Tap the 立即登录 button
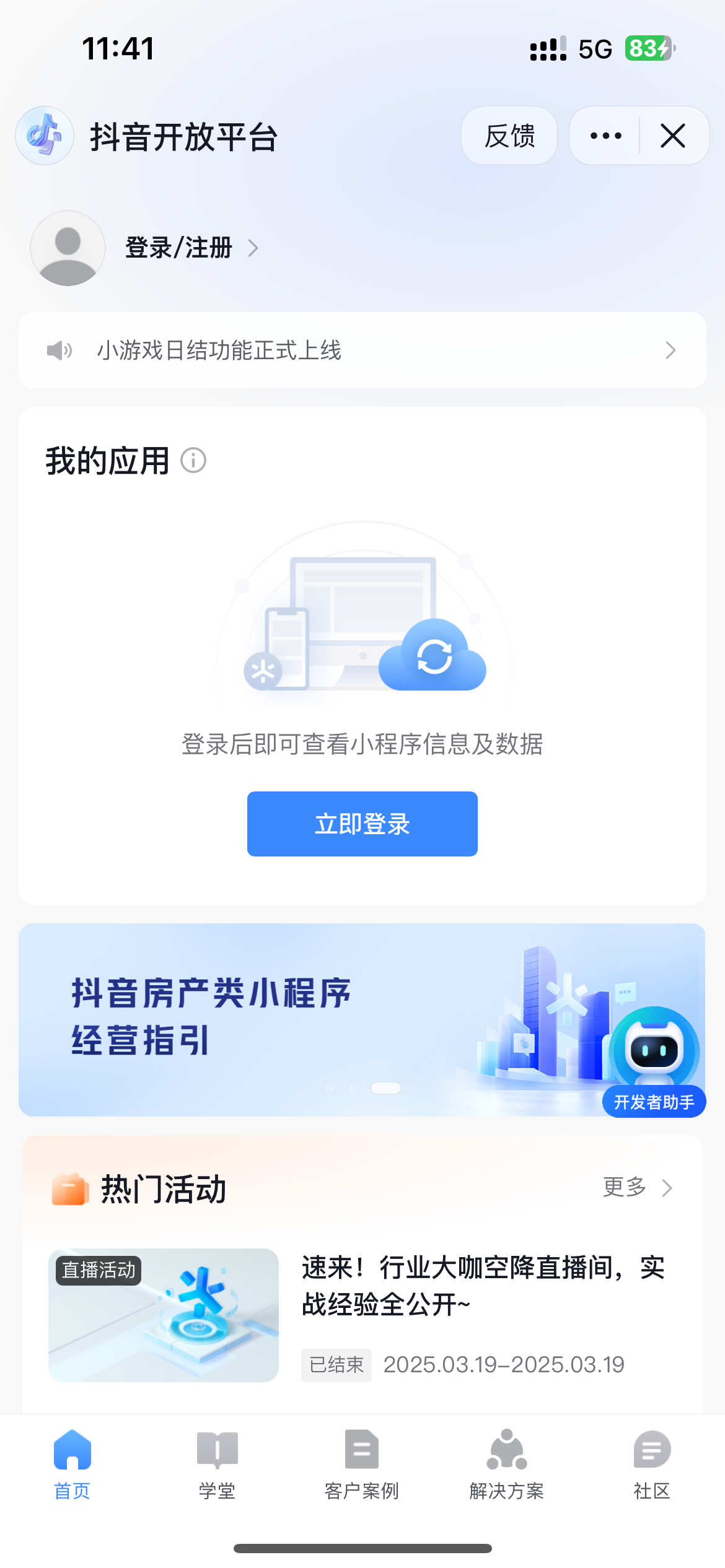The image size is (725, 1568). [362, 824]
